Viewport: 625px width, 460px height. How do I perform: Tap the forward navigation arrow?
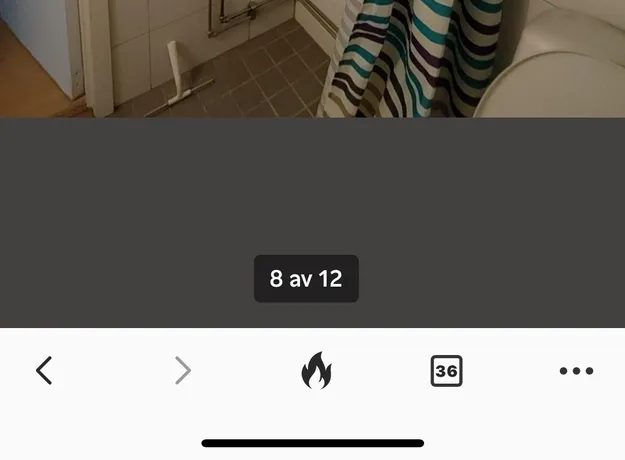pos(182,371)
